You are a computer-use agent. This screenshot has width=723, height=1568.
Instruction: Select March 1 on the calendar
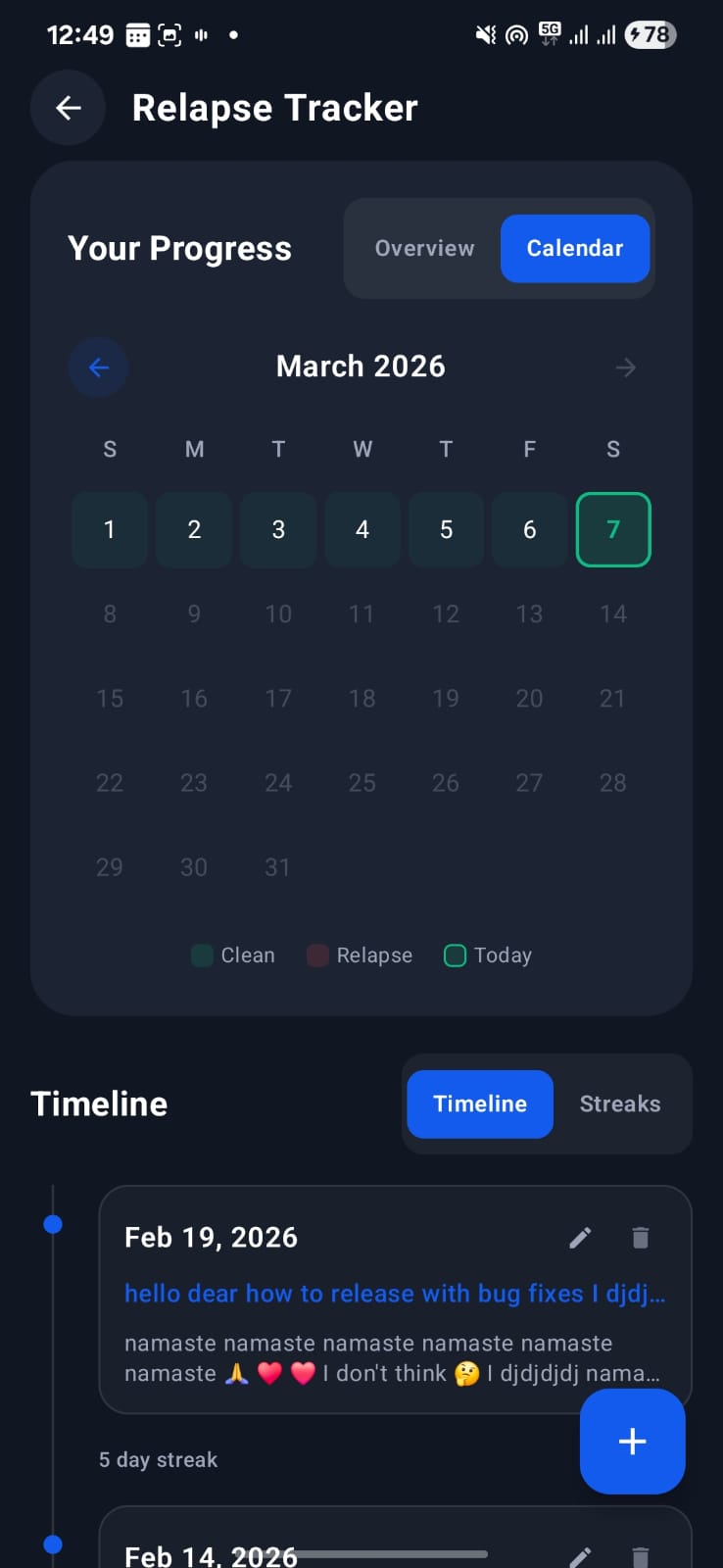tap(109, 529)
